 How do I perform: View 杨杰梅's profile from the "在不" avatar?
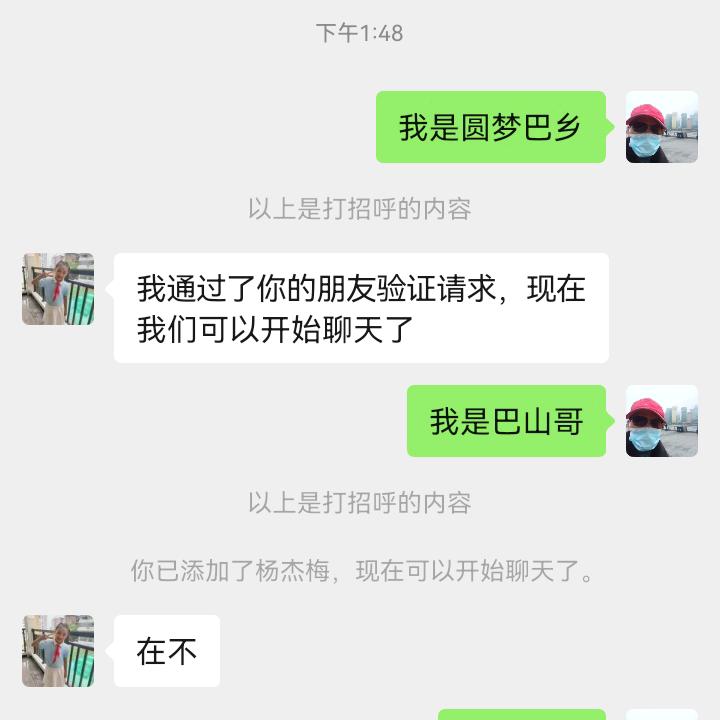[x=58, y=651]
